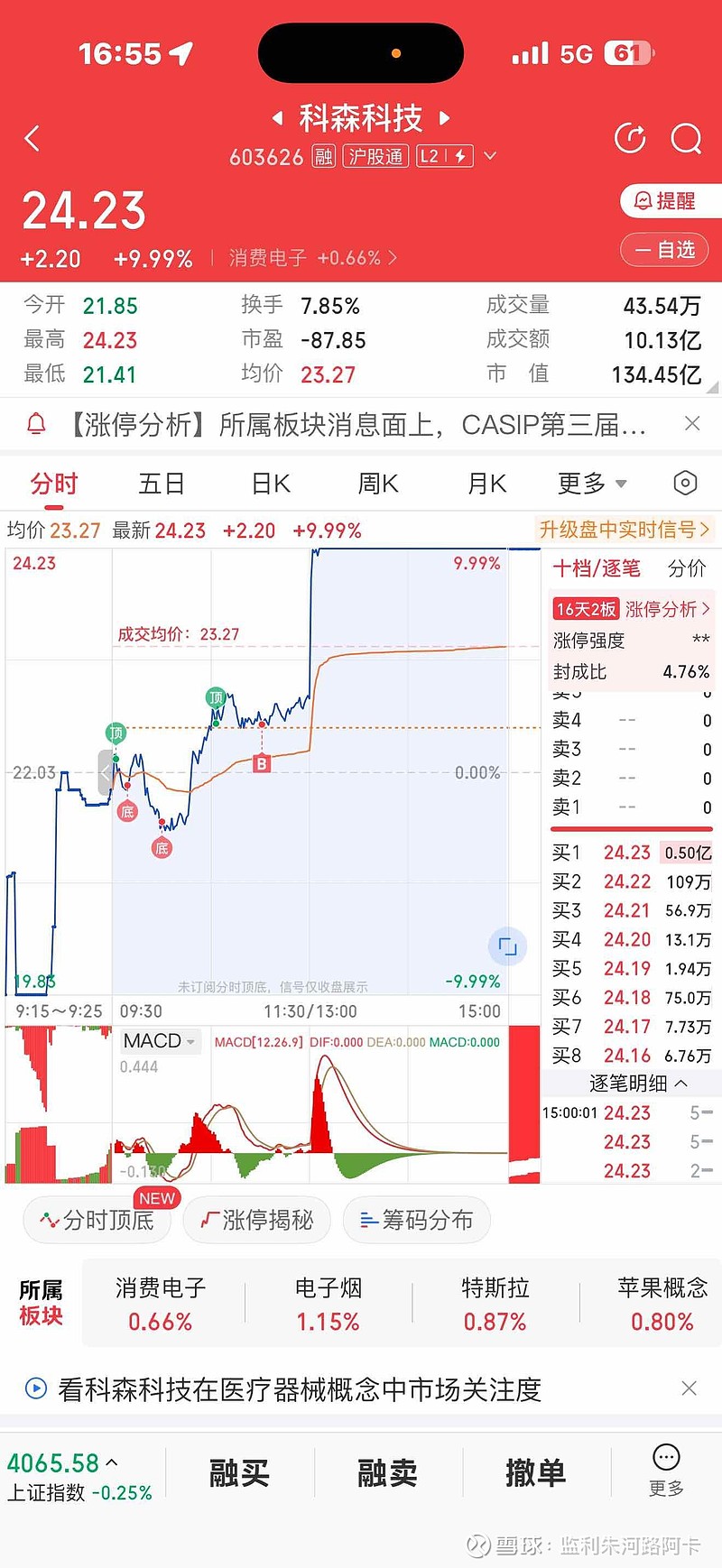
Task: Open the MACD indicator dropdown
Action: (160, 1040)
